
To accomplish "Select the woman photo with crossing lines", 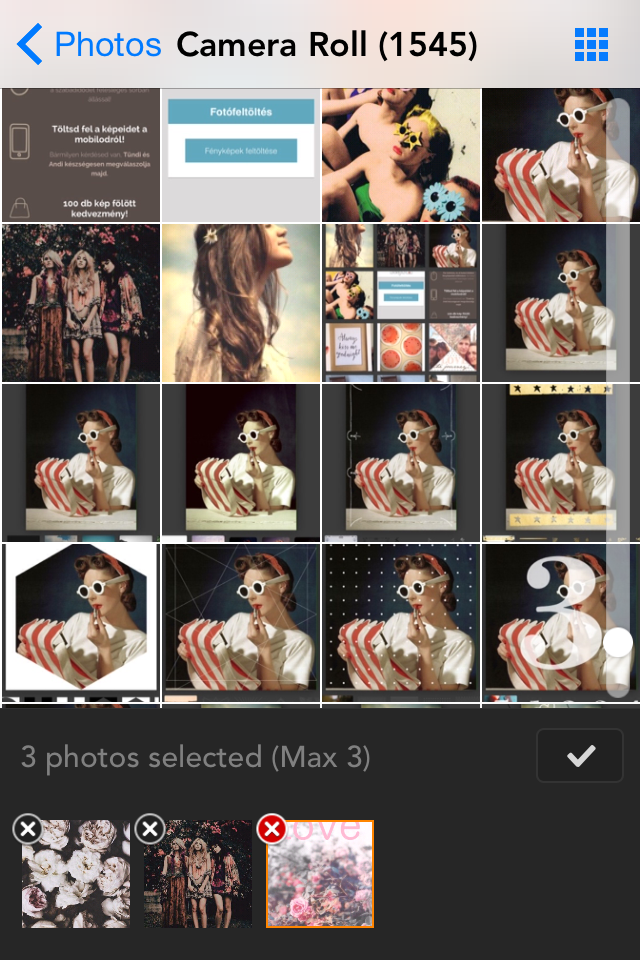I will click(x=240, y=622).
